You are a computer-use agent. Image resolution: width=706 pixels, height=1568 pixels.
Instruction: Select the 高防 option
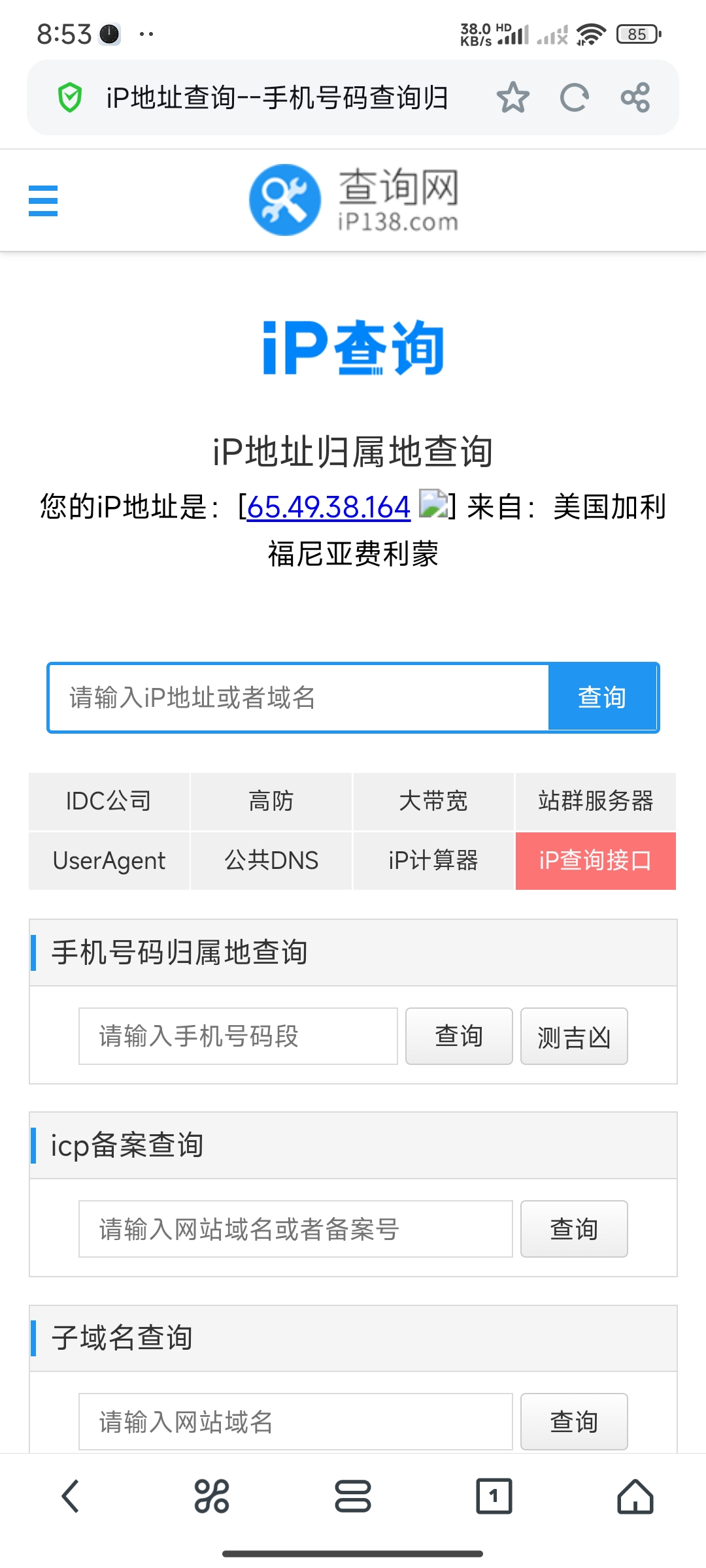coord(271,801)
